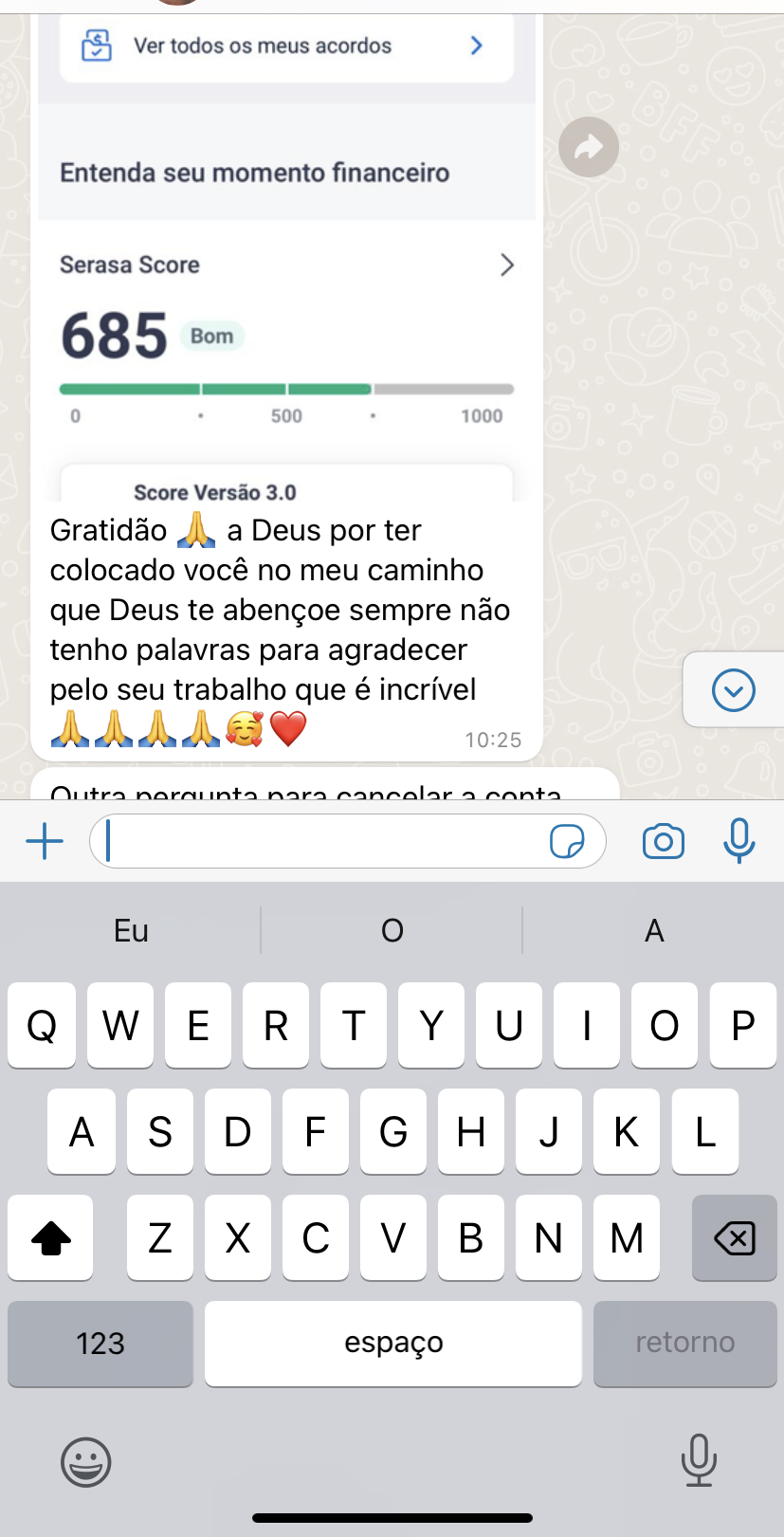Start keyboard voice dictation

click(699, 1459)
